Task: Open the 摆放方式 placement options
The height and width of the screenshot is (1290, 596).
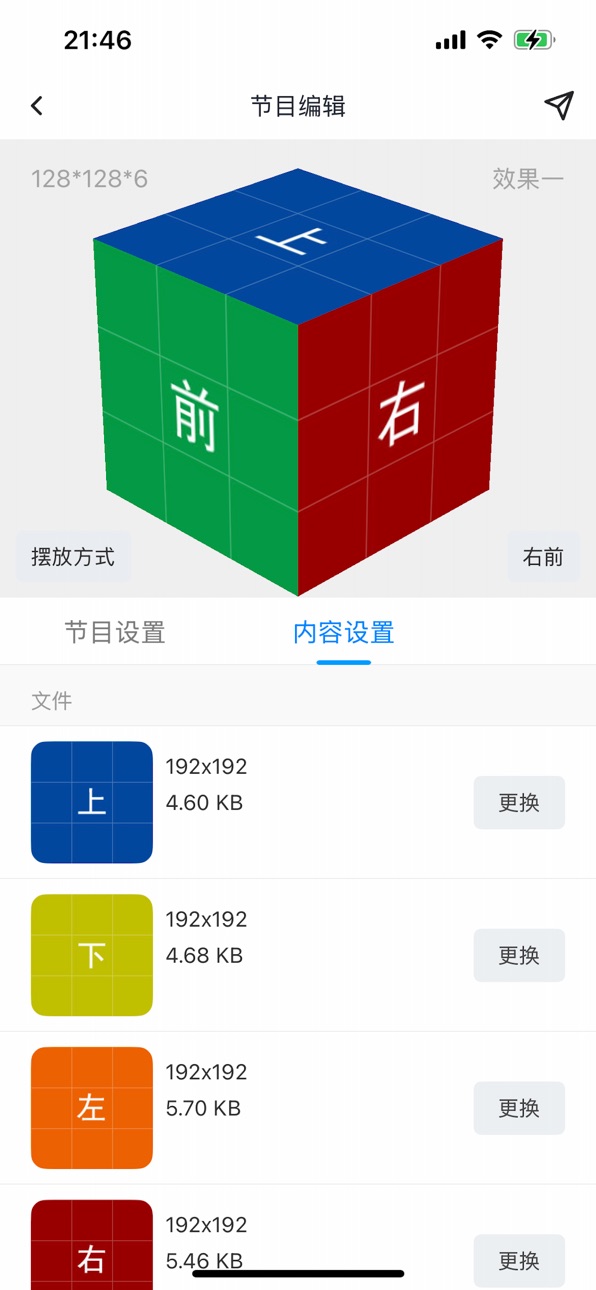Action: coord(73,557)
